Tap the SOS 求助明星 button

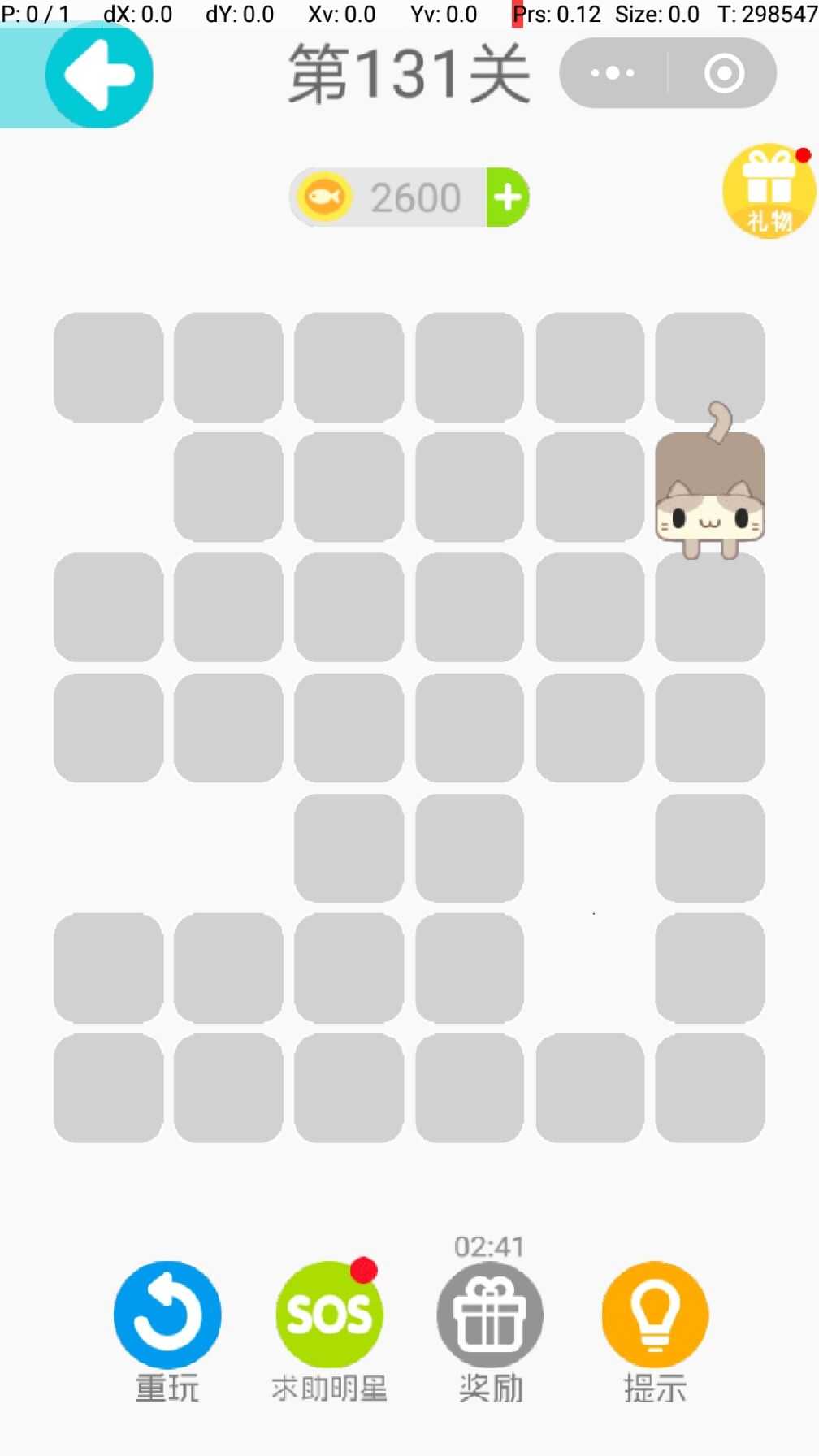329,1315
